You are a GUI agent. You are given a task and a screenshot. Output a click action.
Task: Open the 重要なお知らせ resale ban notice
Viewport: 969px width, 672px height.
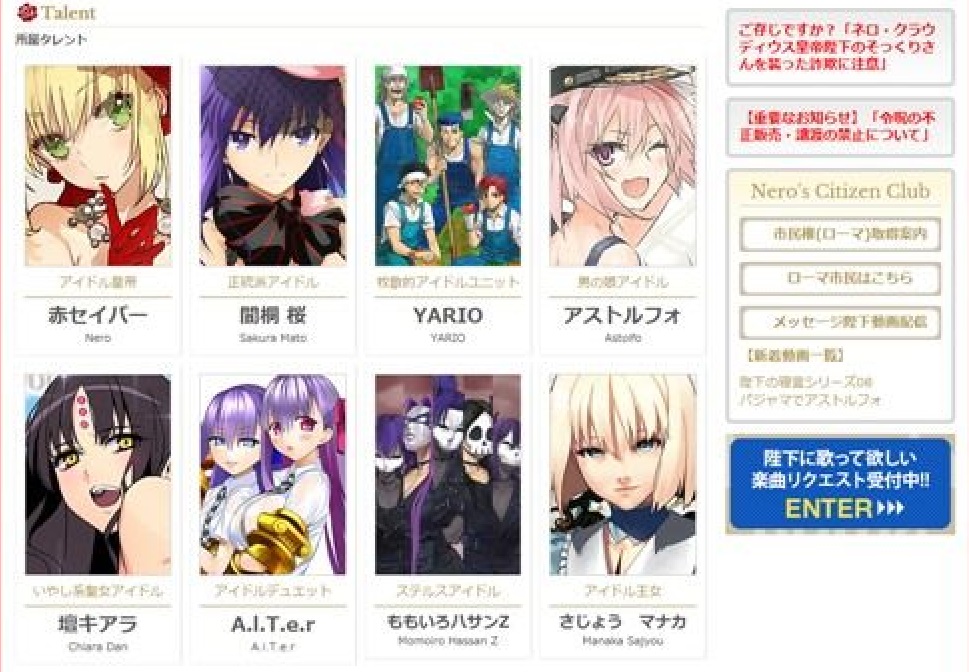tap(839, 127)
